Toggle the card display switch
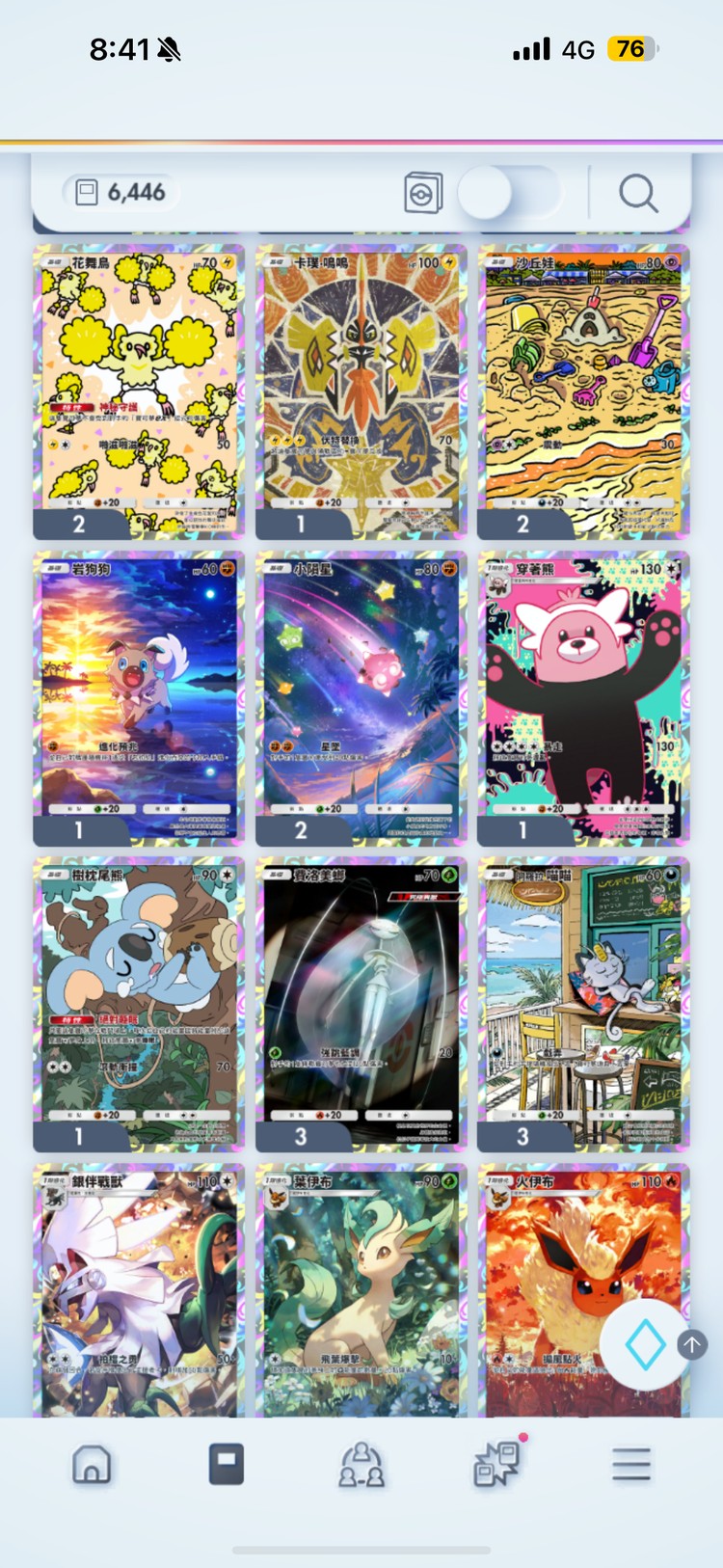Viewport: 723px width, 1568px height. (509, 193)
